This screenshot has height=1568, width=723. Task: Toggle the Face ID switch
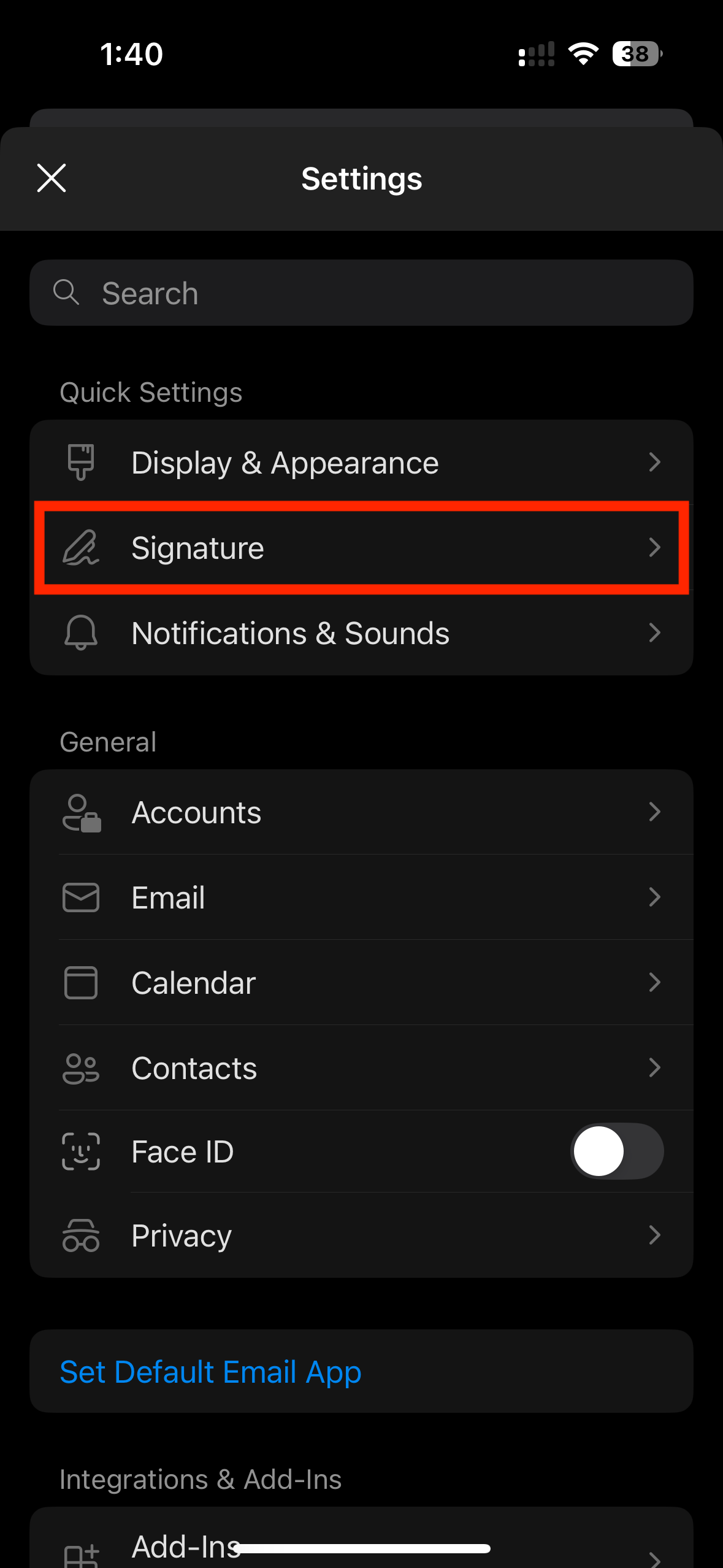(617, 1151)
